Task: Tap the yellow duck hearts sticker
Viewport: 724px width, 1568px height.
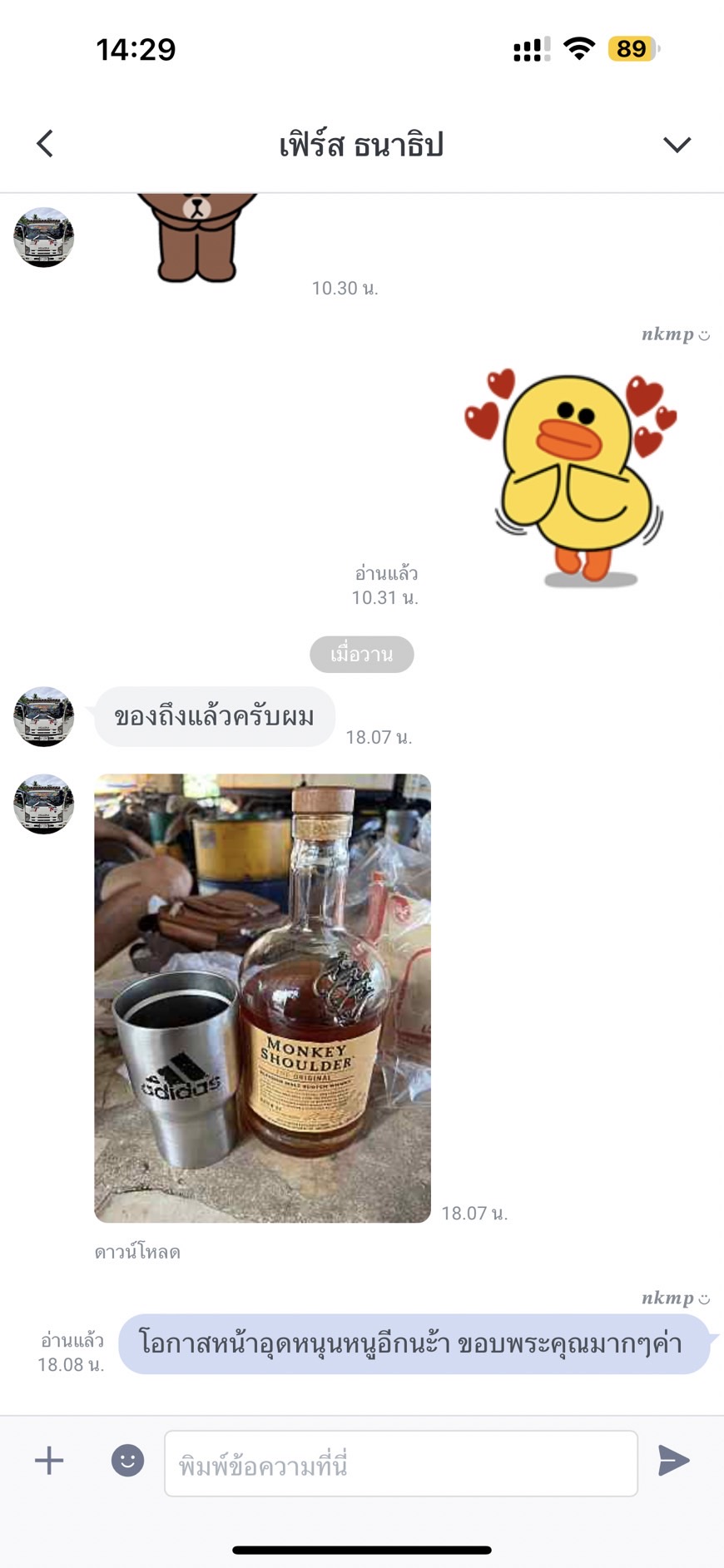Action: click(x=572, y=476)
